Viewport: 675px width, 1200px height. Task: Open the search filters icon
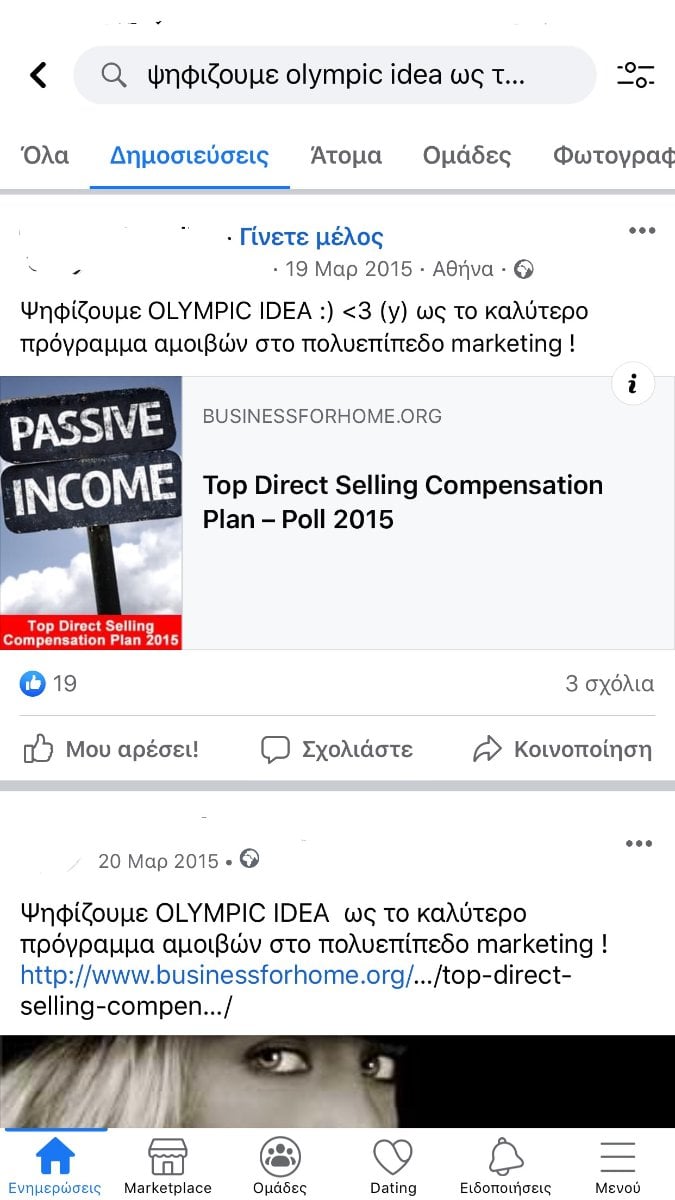tap(635, 75)
